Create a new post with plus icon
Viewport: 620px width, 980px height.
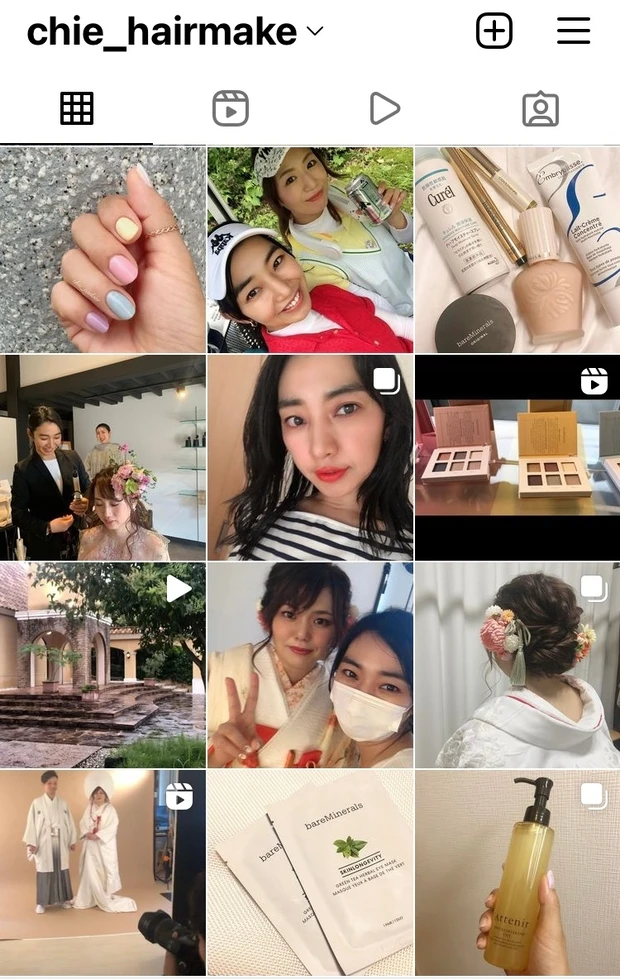coord(493,31)
